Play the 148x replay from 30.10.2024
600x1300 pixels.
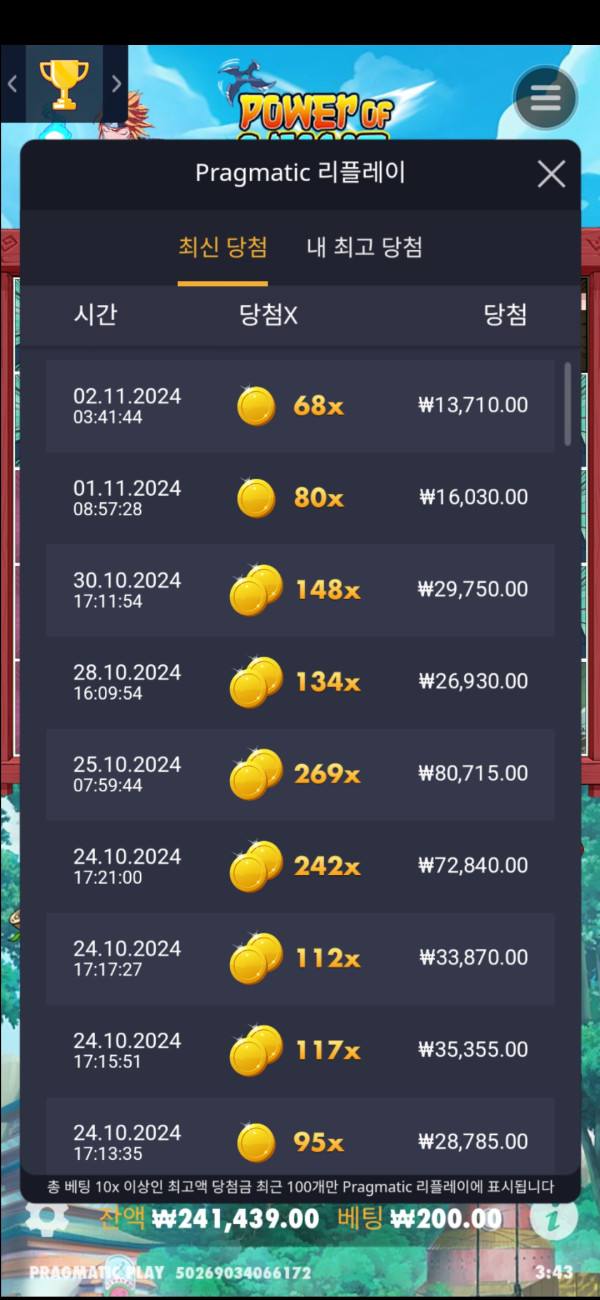(x=300, y=589)
